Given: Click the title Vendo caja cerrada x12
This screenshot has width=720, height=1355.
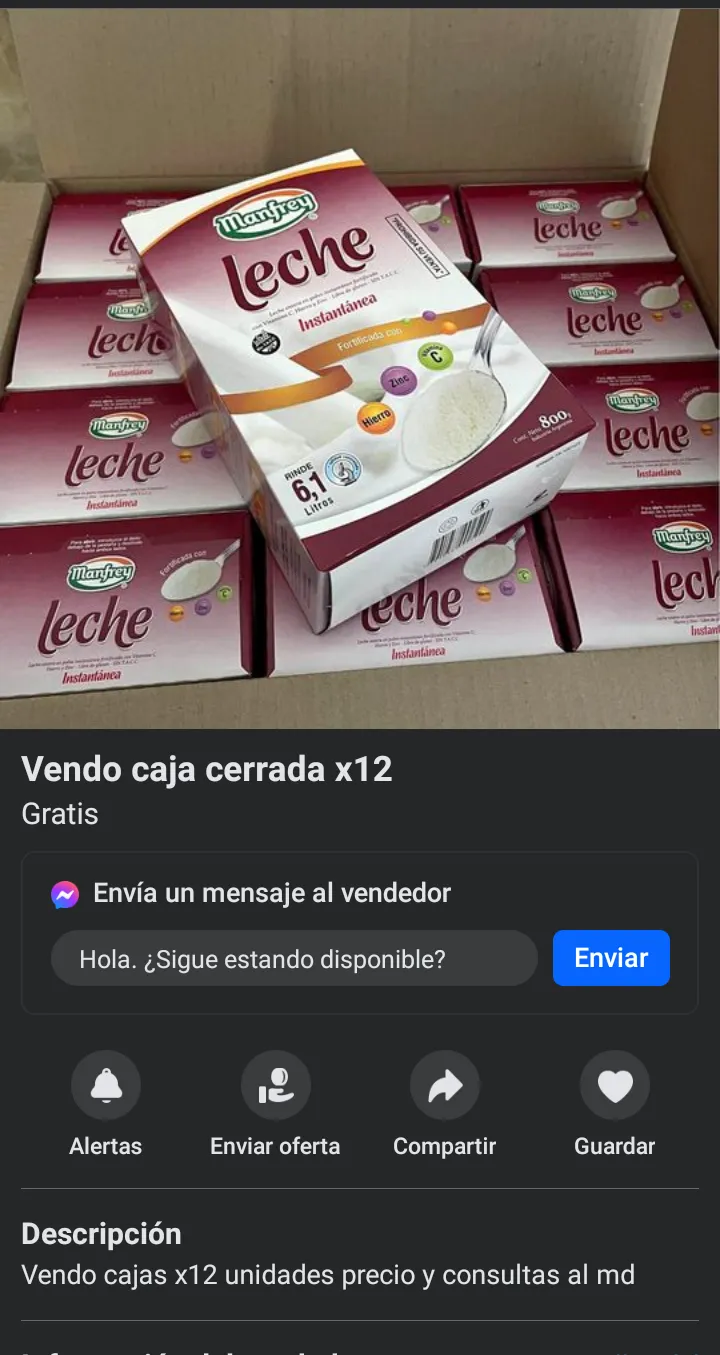Looking at the screenshot, I should [205, 769].
